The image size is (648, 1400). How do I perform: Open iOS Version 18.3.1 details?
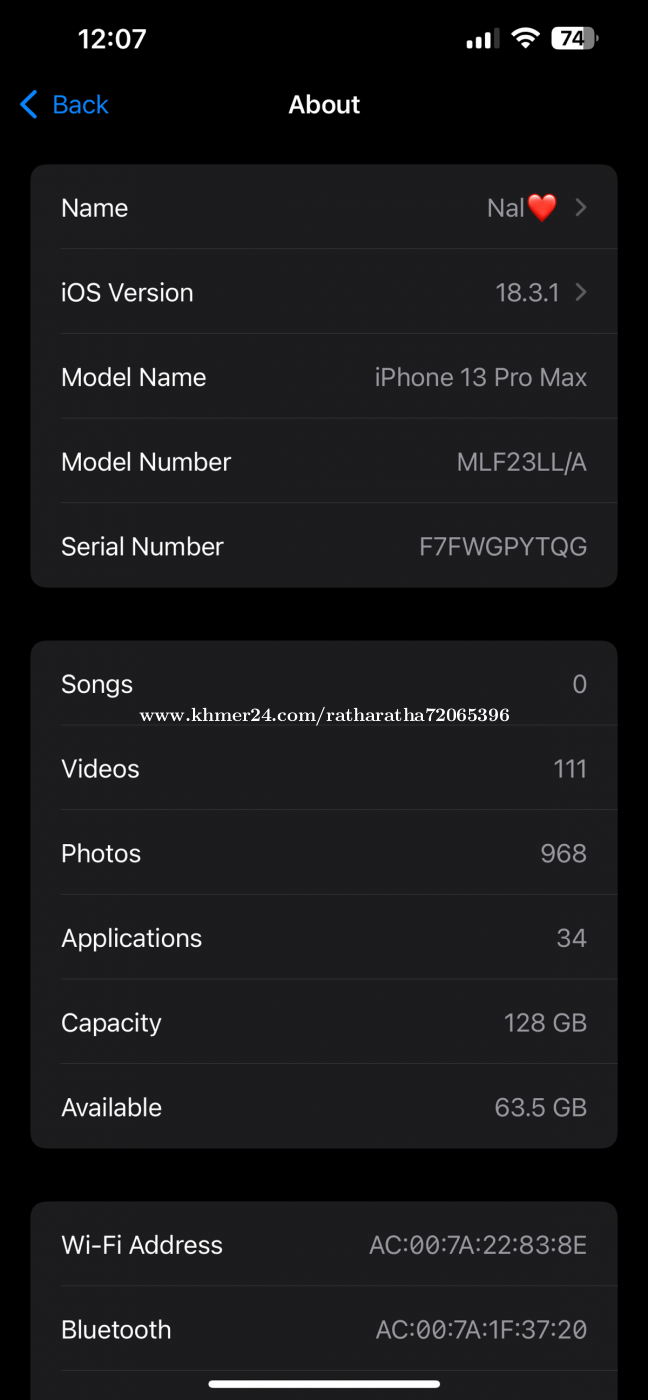[x=324, y=293]
